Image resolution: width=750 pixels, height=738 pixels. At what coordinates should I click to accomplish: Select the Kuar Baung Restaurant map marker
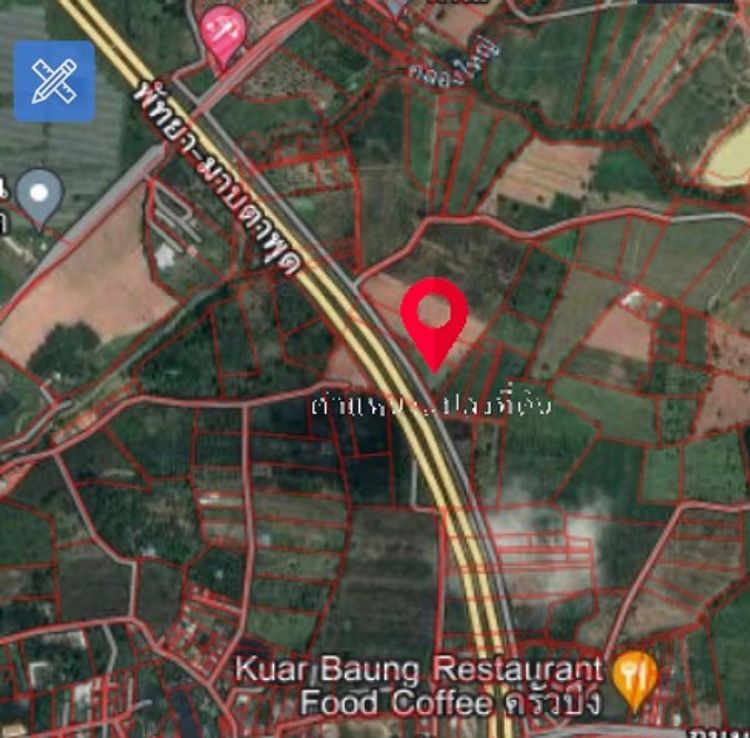(x=634, y=678)
